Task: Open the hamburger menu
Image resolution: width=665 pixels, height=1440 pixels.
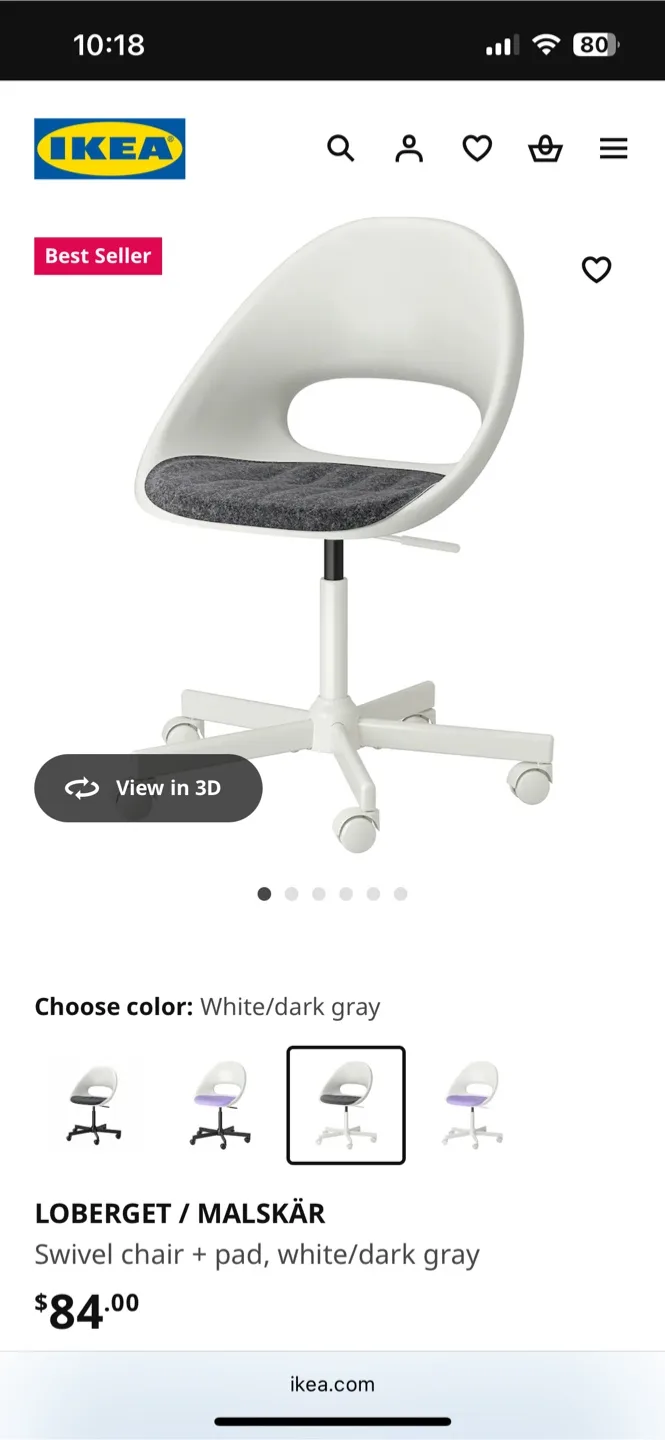Action: pos(613,149)
